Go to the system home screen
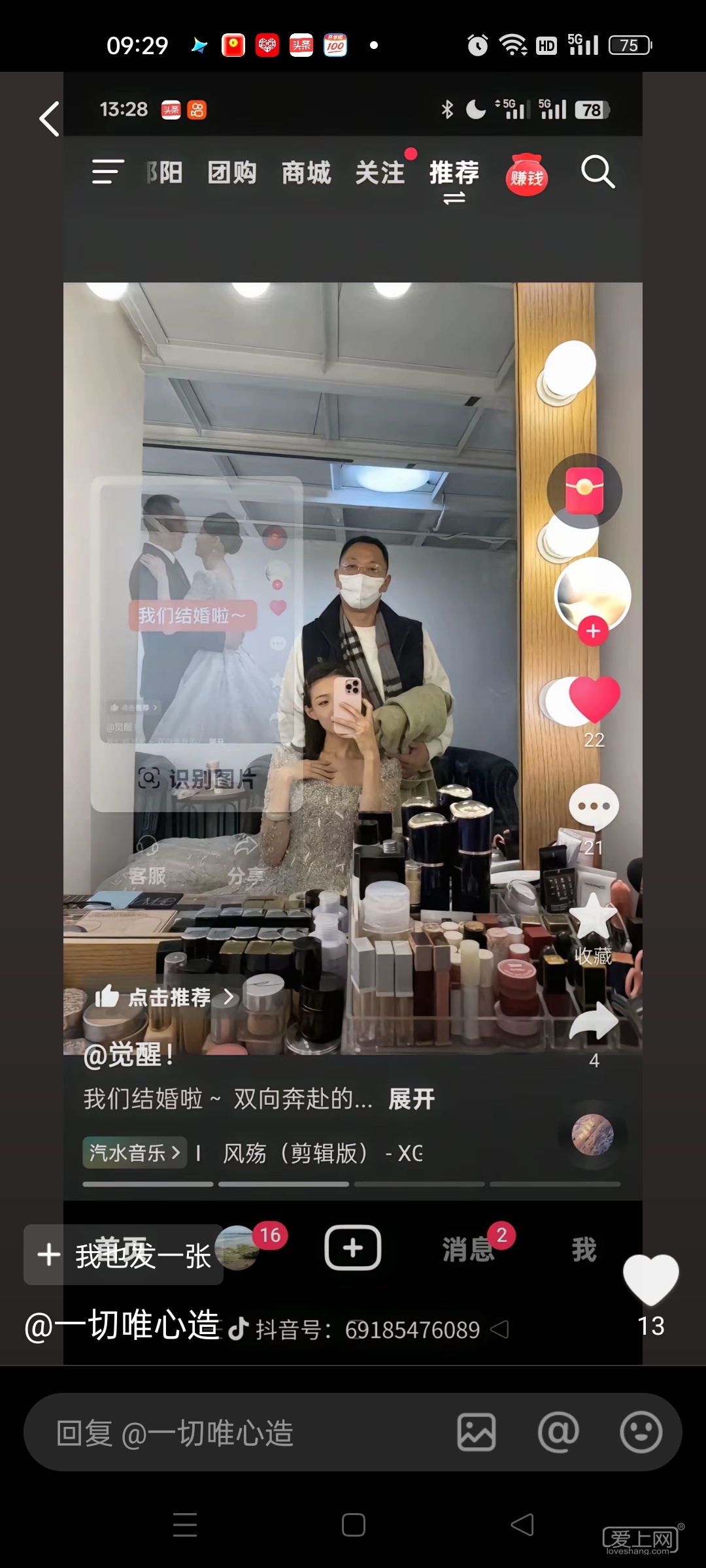This screenshot has width=706, height=1568. pos(353,1525)
